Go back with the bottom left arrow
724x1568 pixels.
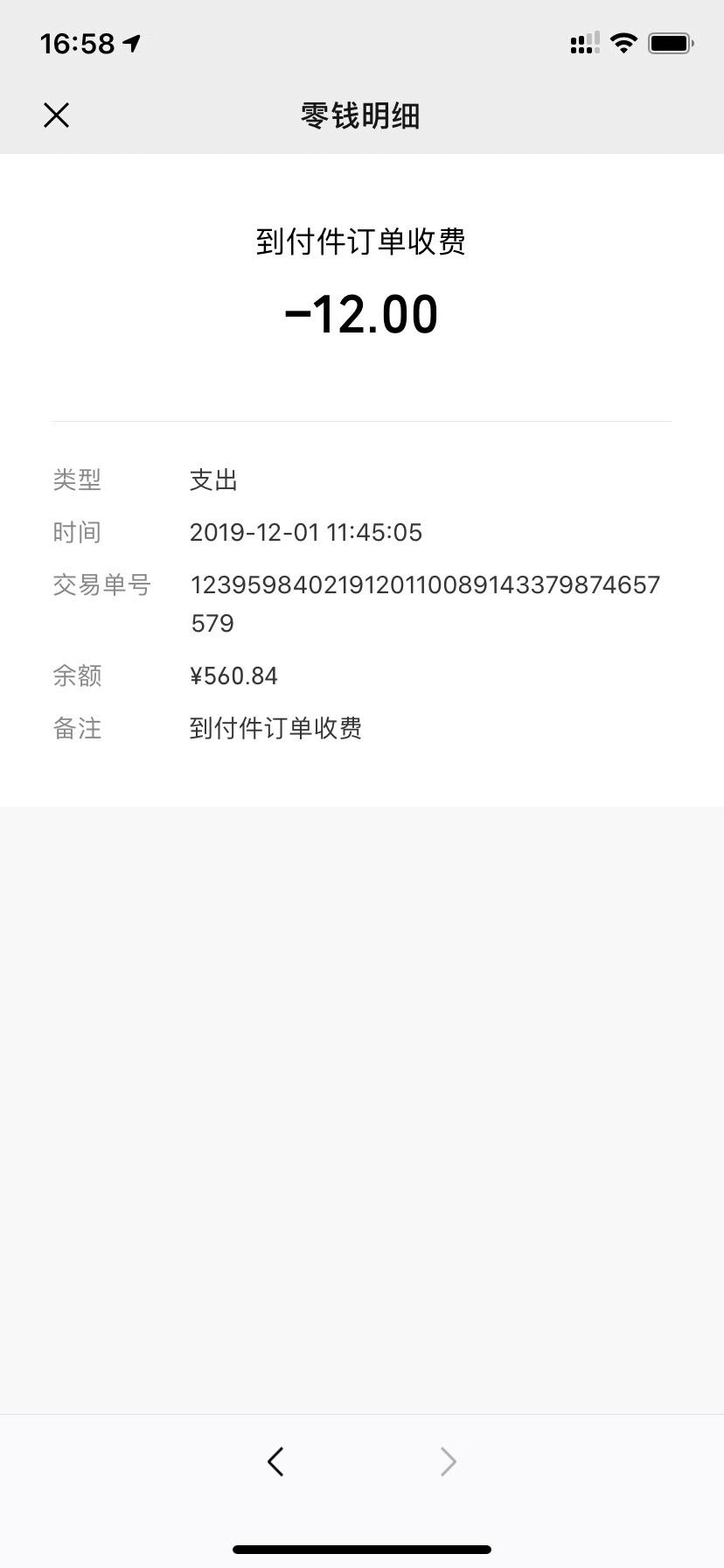point(275,1461)
